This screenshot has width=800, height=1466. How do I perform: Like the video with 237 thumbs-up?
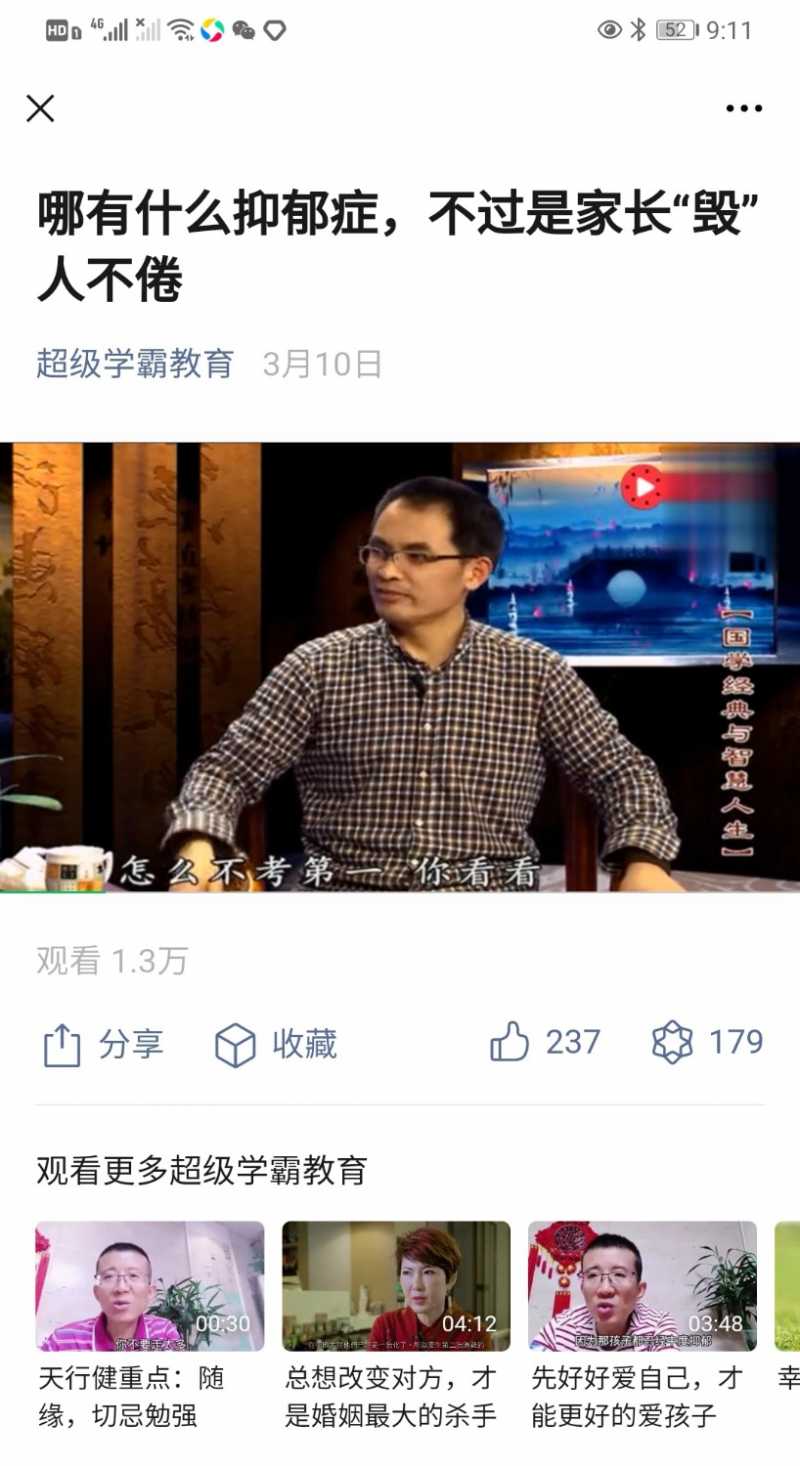pyautogui.click(x=545, y=1043)
